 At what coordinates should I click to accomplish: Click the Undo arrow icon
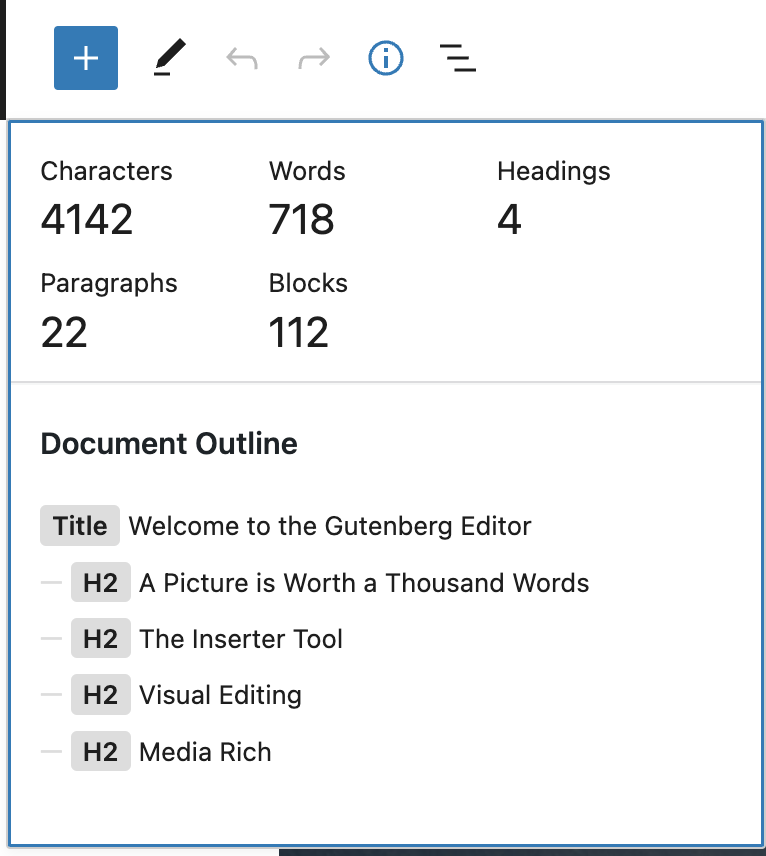point(242,58)
